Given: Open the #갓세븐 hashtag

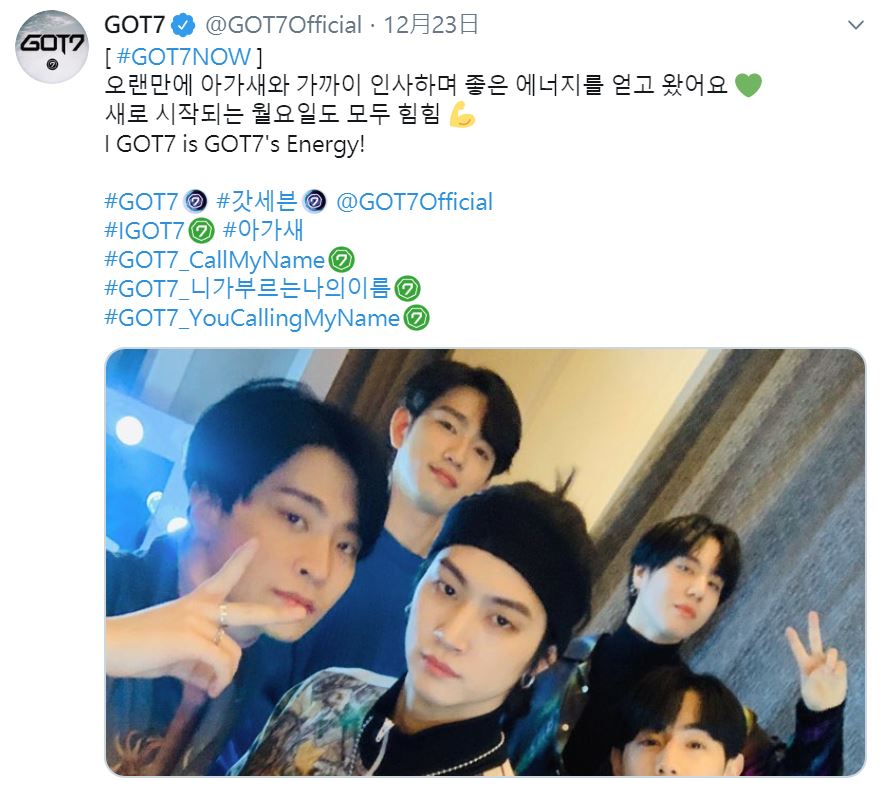Looking at the screenshot, I should tap(257, 202).
